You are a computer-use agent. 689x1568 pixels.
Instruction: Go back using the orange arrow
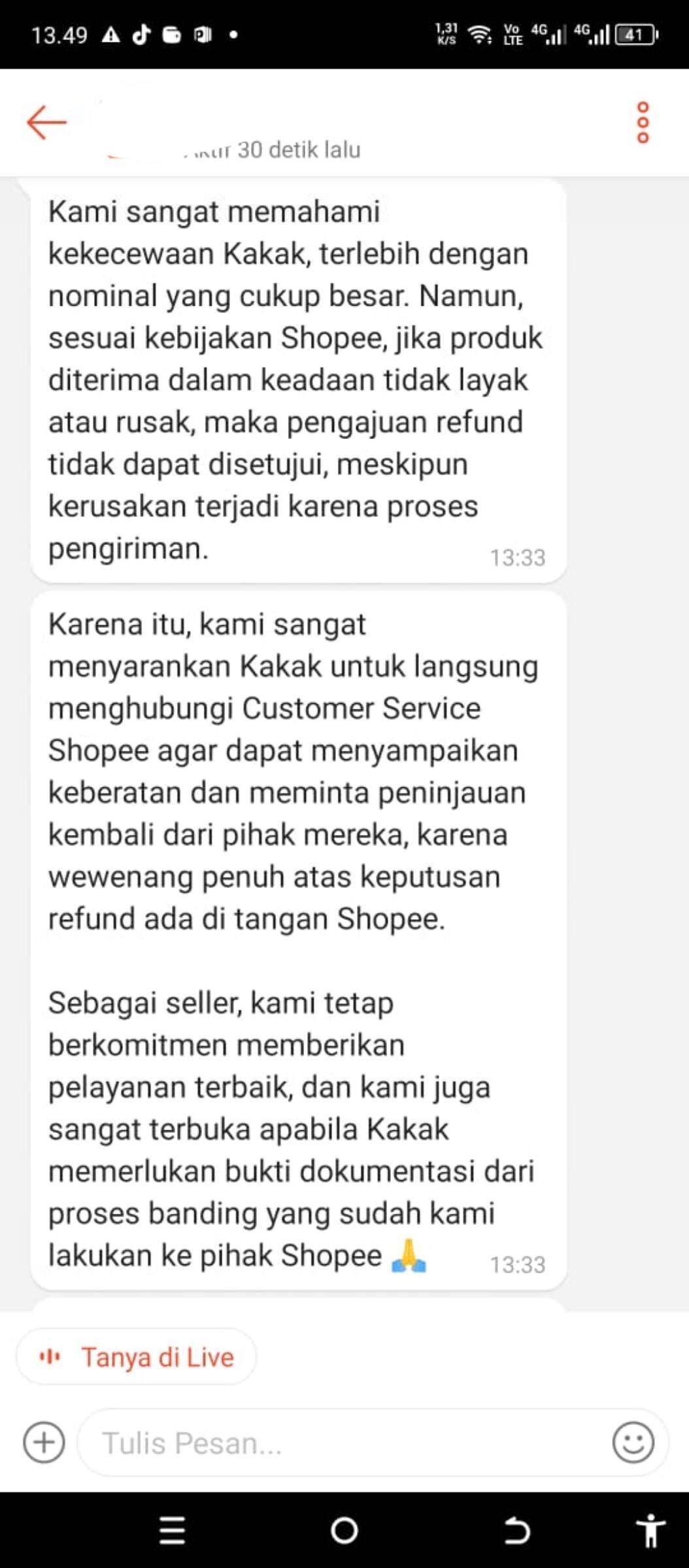46,122
